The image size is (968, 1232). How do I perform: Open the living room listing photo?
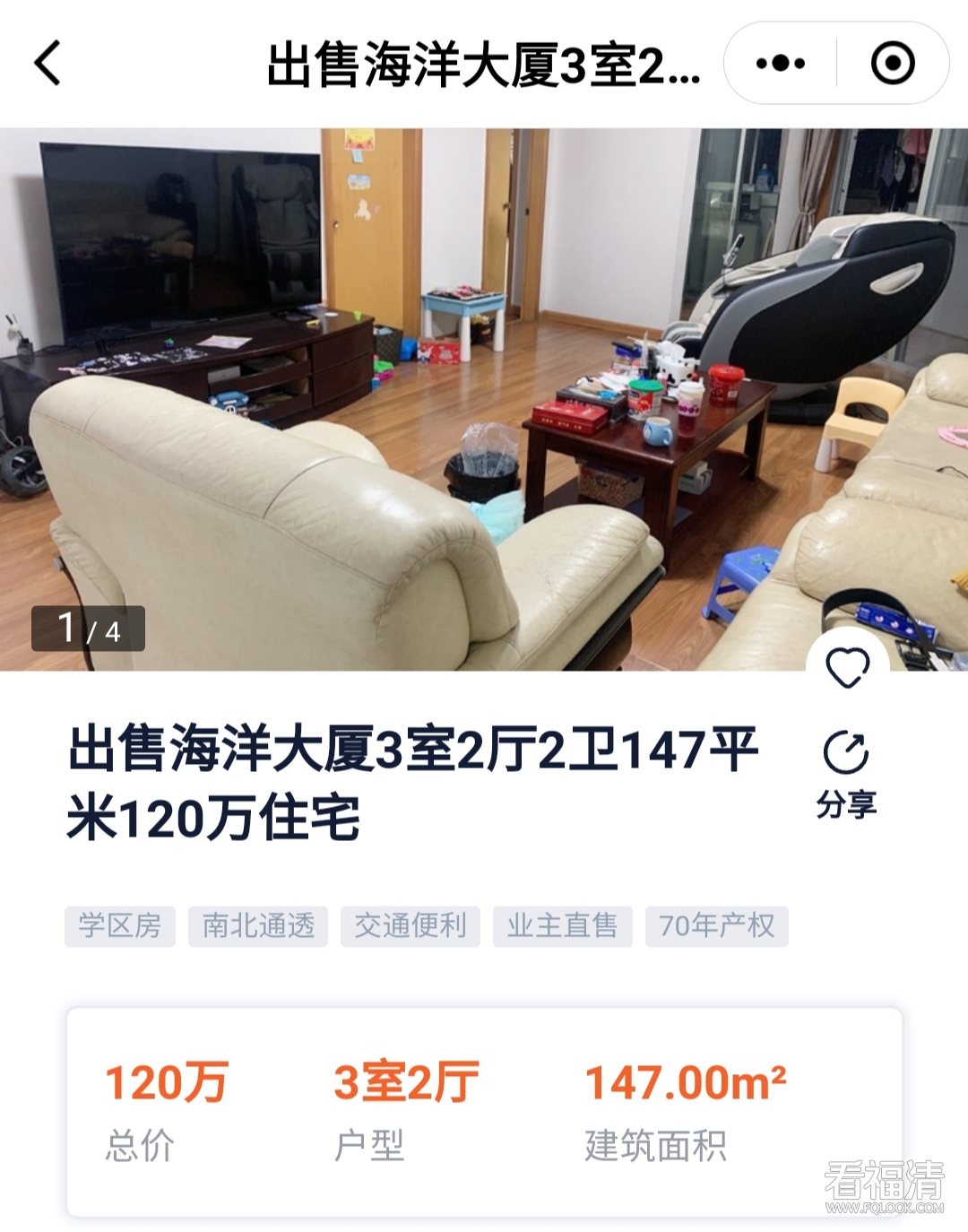point(484,399)
